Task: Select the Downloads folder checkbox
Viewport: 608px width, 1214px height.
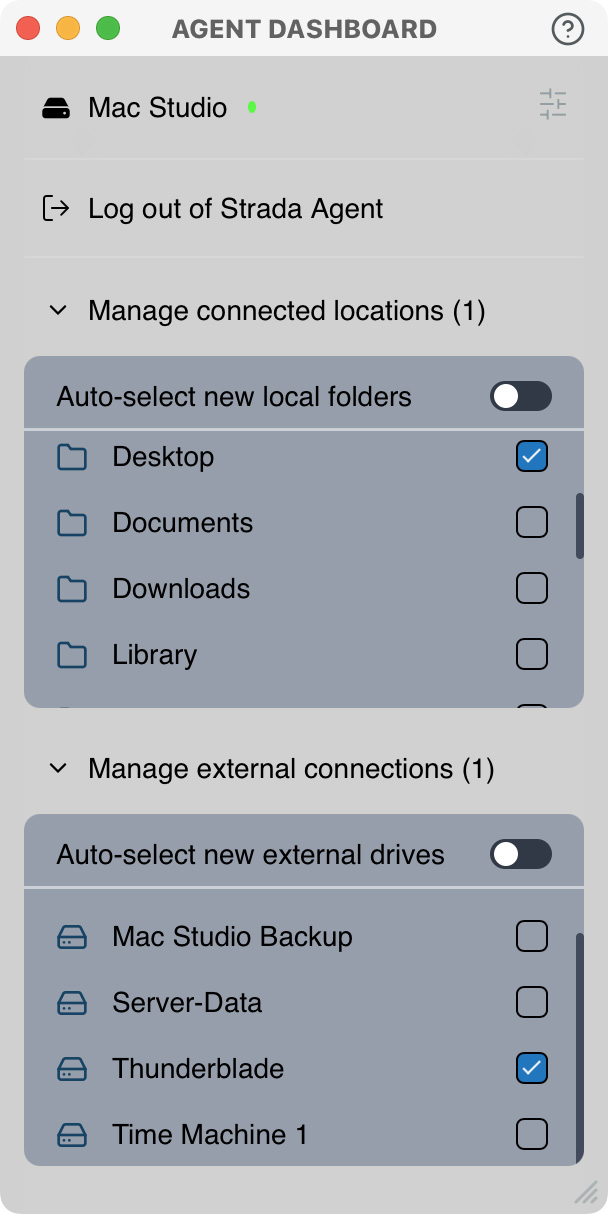Action: 531,588
